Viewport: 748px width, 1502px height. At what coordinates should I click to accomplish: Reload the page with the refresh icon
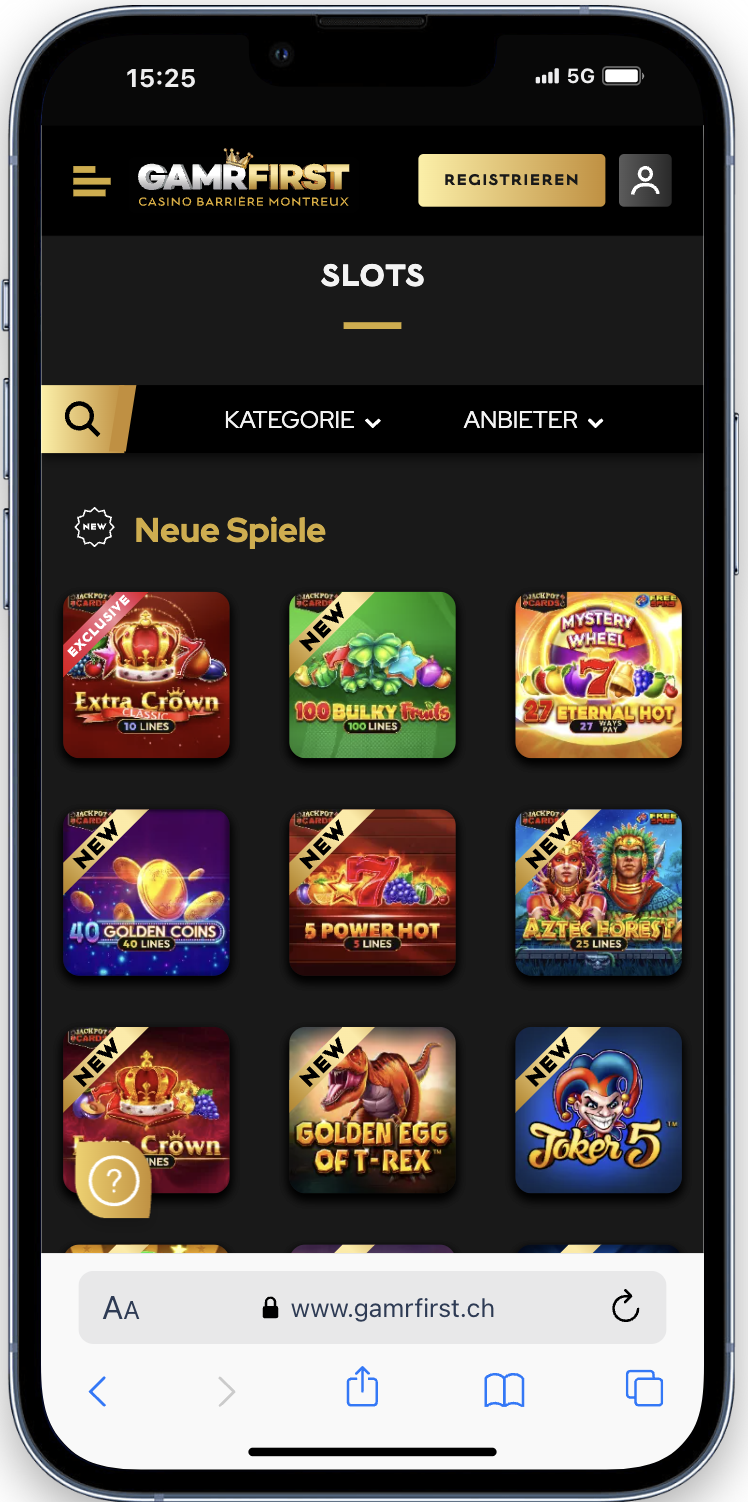(x=625, y=1308)
